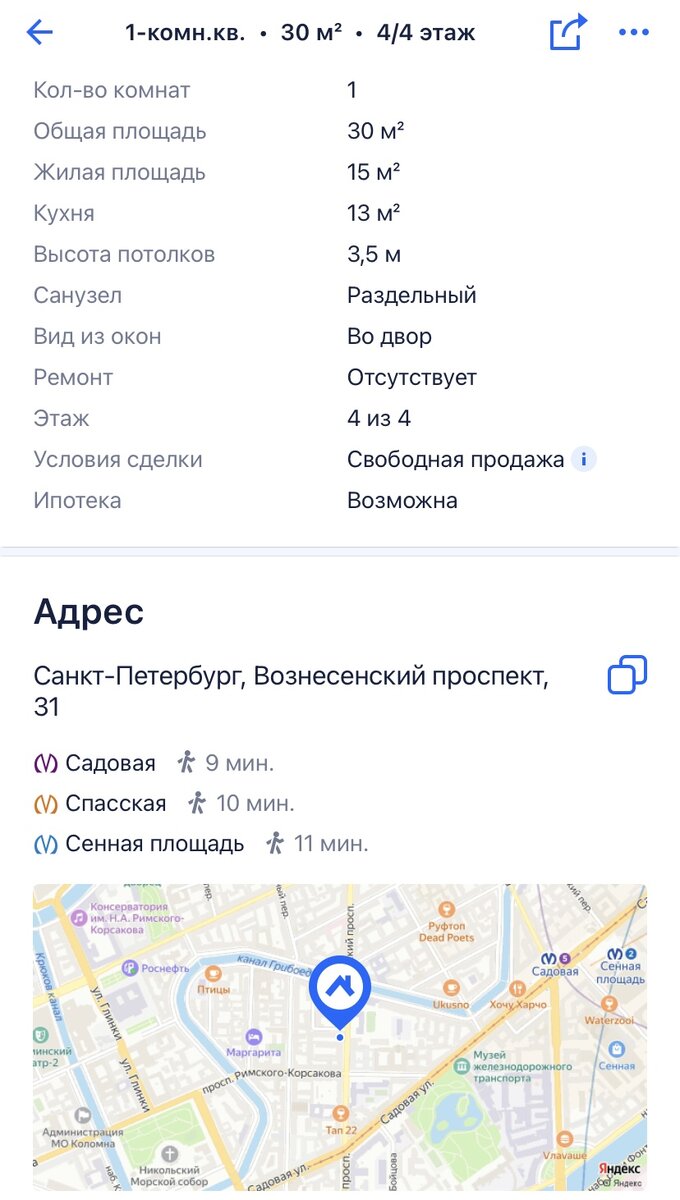Tap the info icon beside Свободная продажа

(584, 460)
